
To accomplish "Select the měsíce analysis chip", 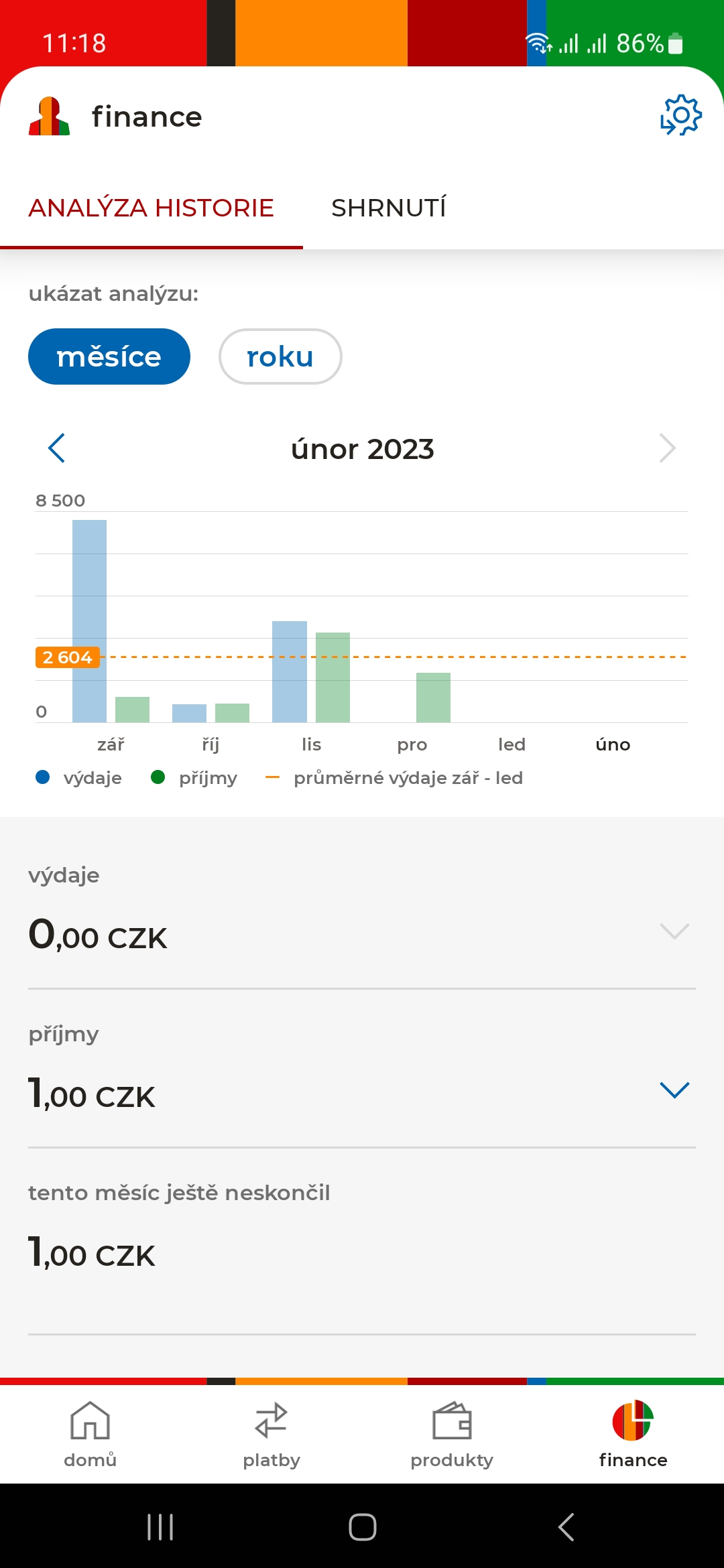I will click(109, 356).
